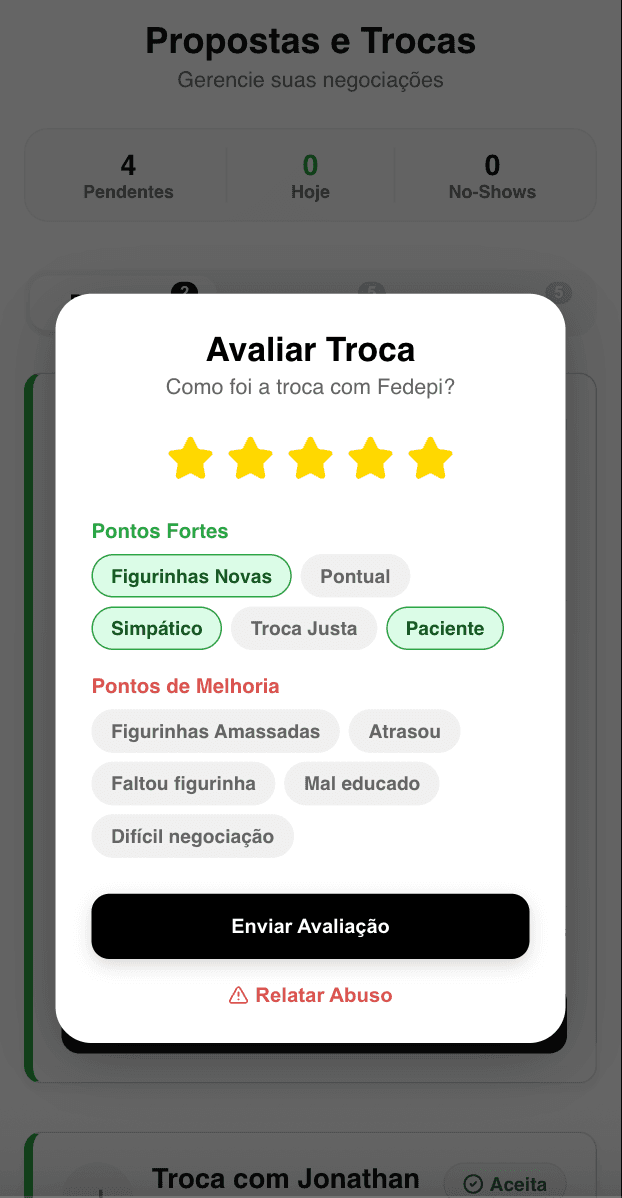Deselect the Figurinhas Novas chip

pyautogui.click(x=191, y=576)
